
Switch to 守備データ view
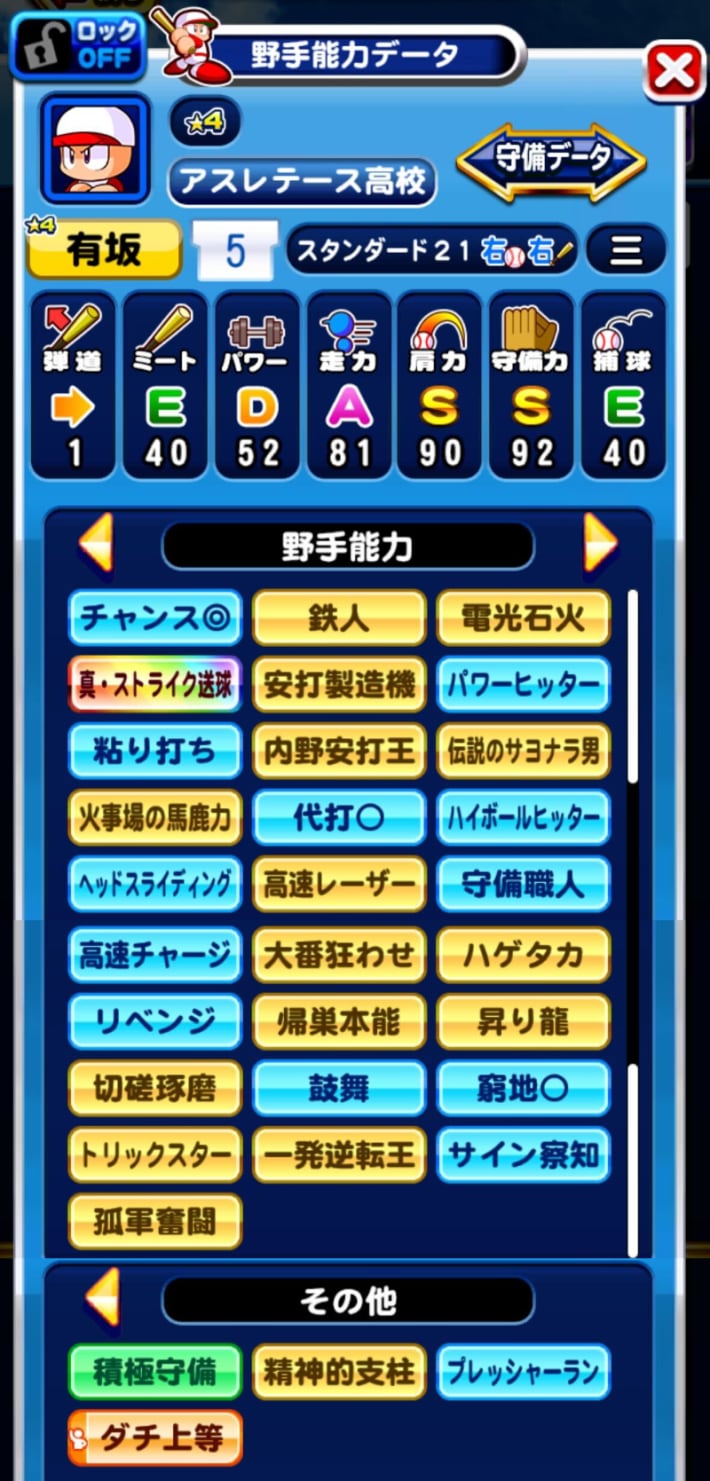point(551,158)
